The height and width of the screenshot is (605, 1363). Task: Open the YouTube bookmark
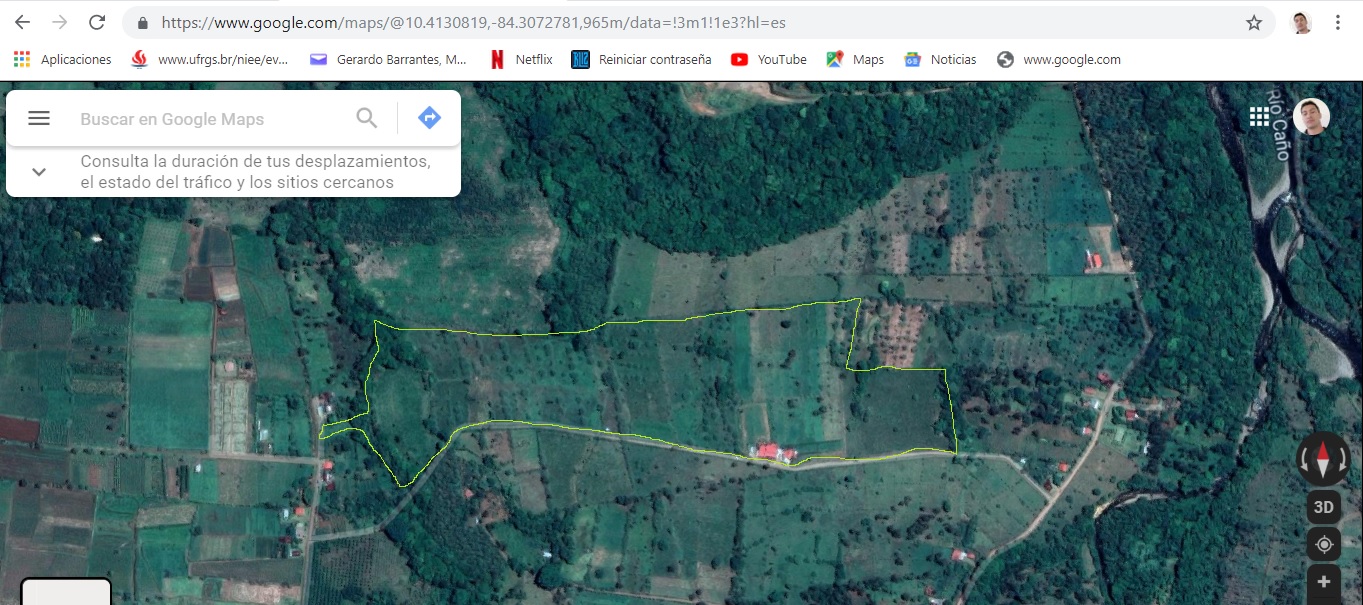[768, 60]
